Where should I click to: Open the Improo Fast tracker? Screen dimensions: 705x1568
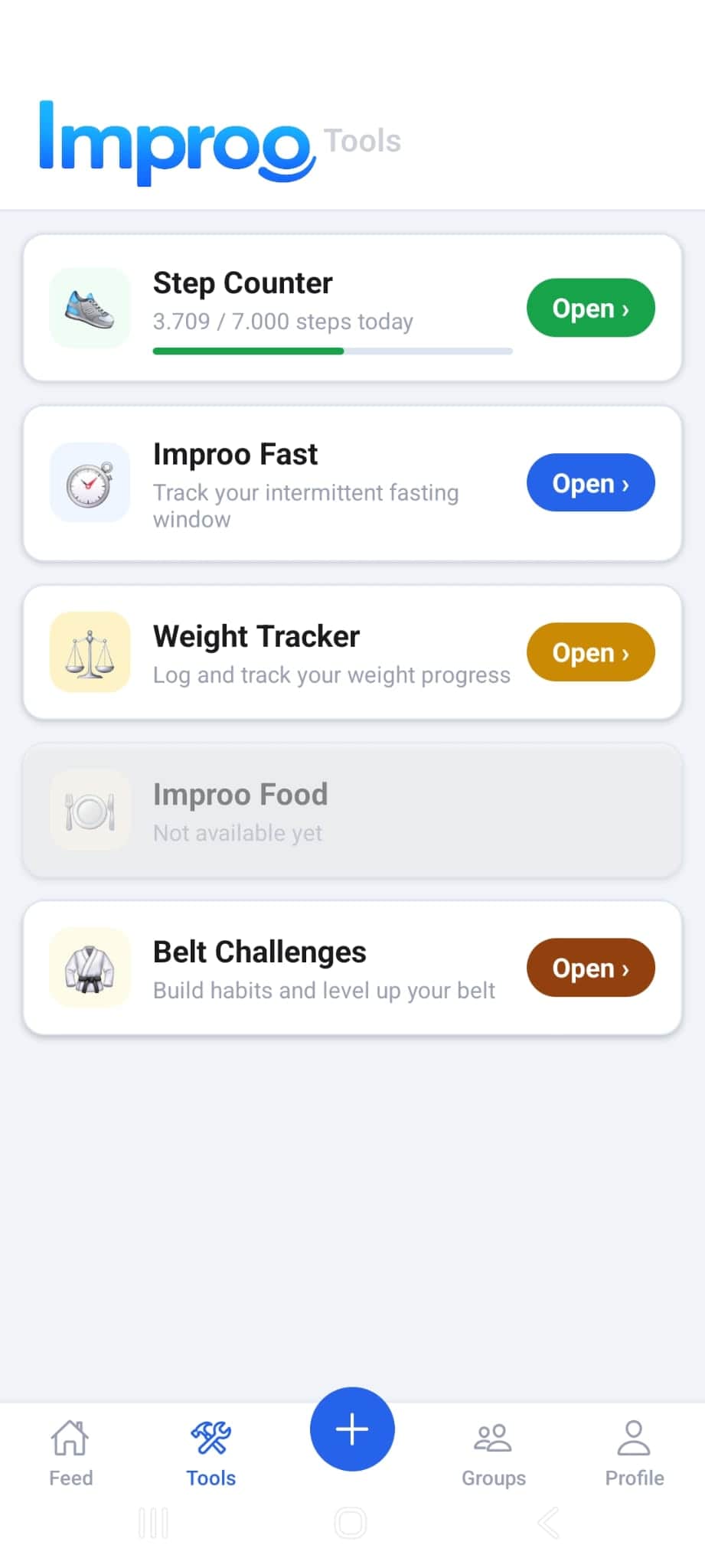589,482
